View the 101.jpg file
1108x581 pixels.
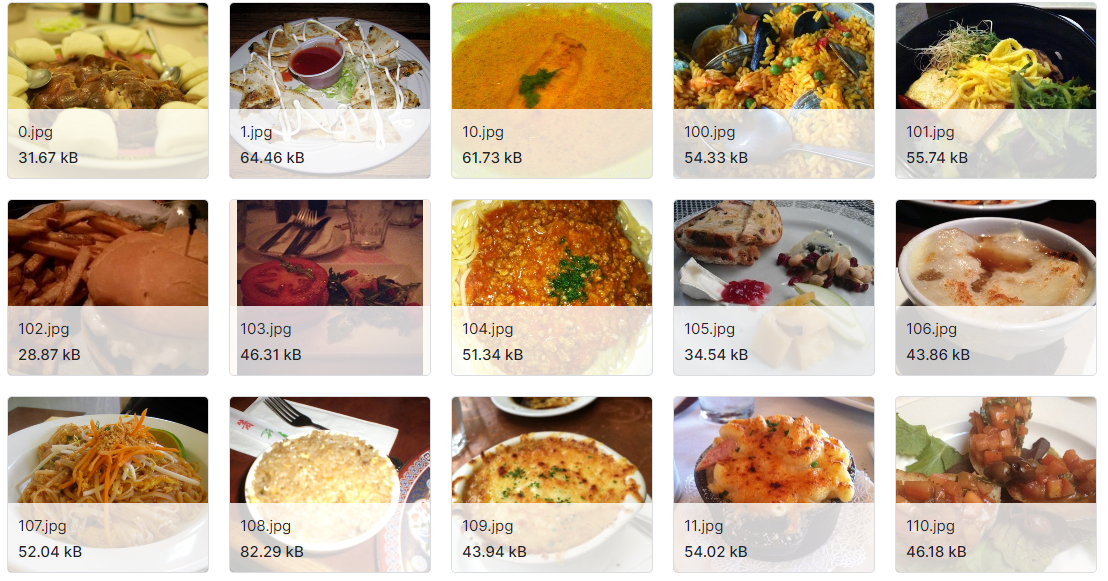pyautogui.click(x=996, y=90)
